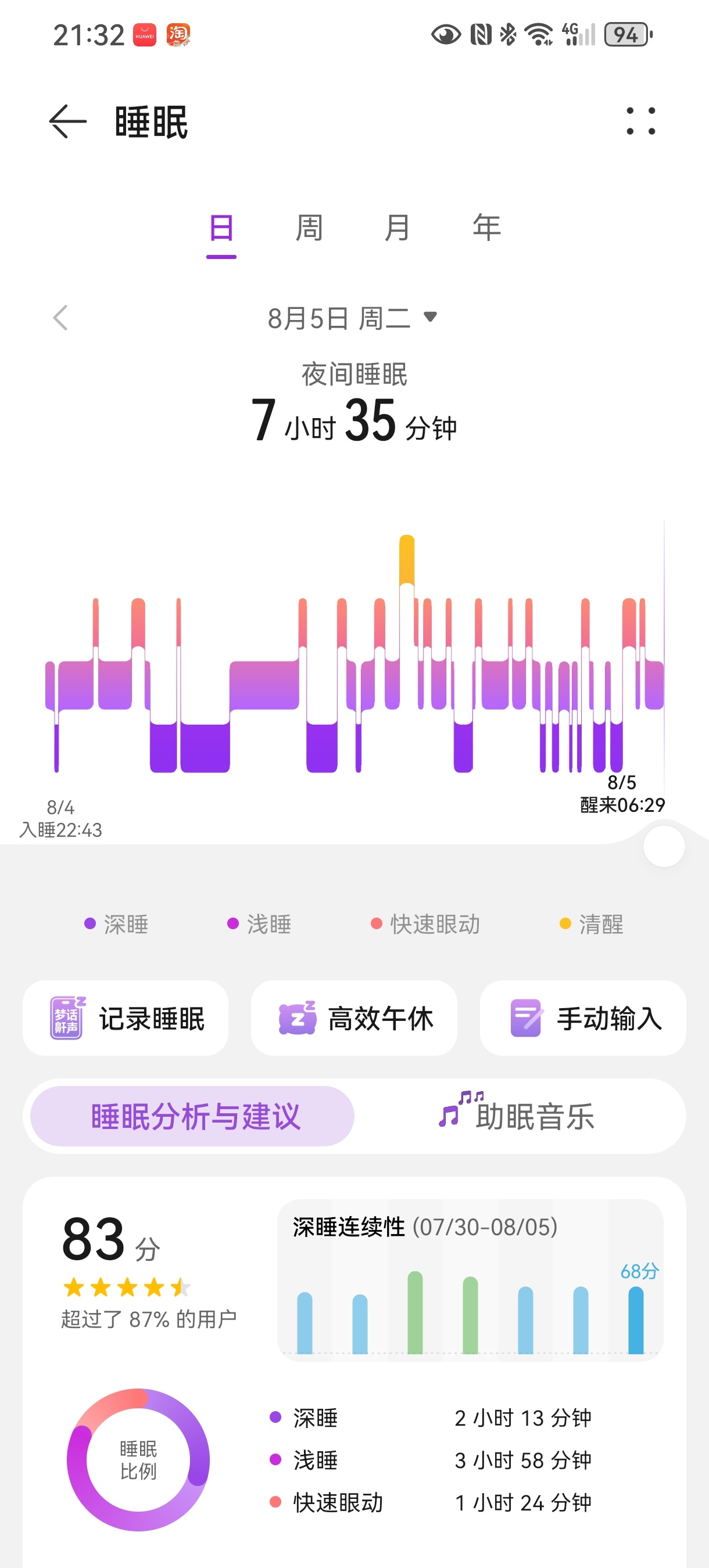Switch to the 助眠音乐 tab

point(518,1116)
